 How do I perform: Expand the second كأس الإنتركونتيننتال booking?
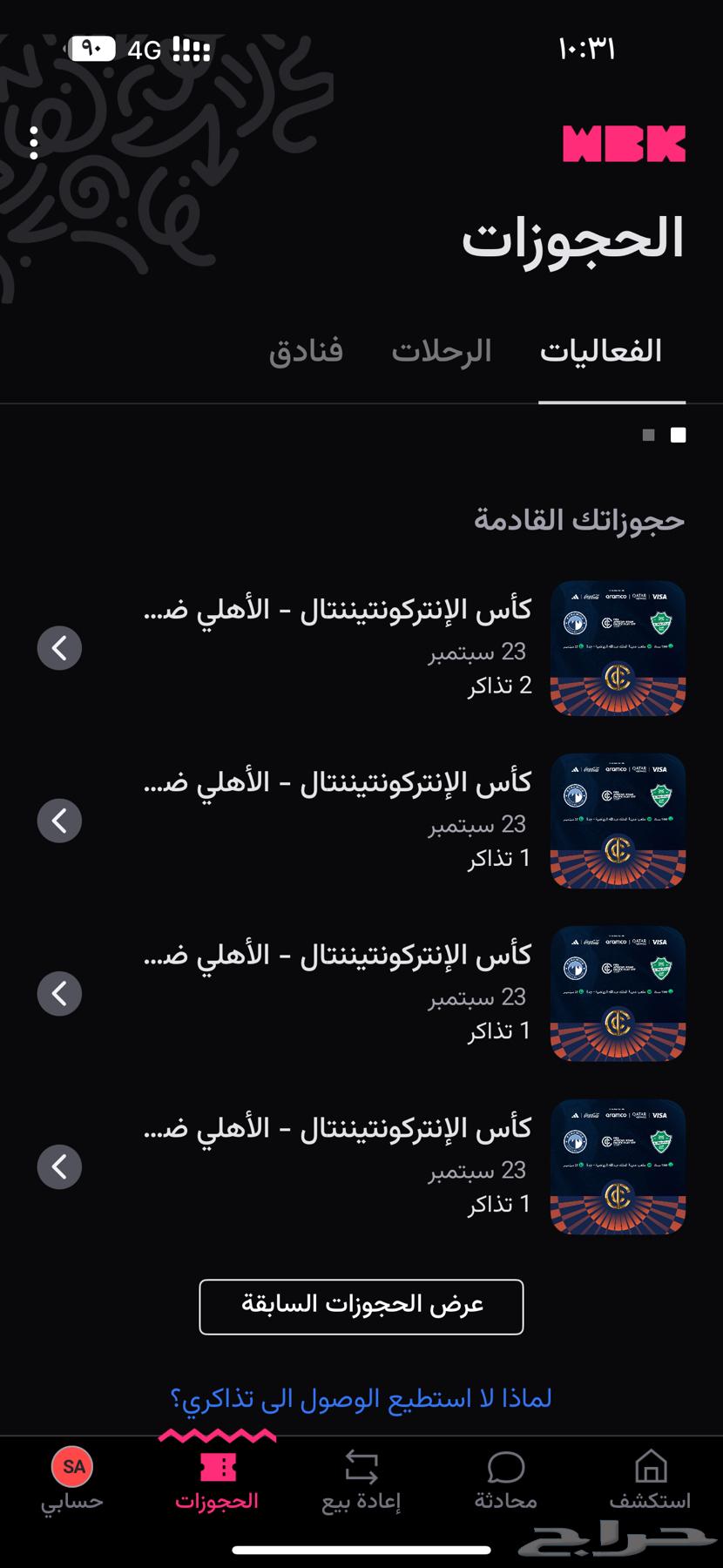(59, 821)
